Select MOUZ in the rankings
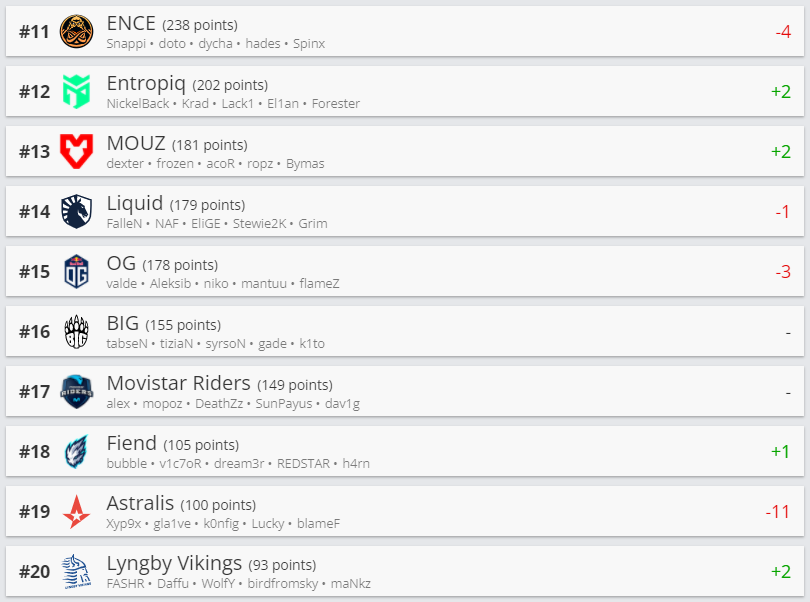 pos(404,151)
